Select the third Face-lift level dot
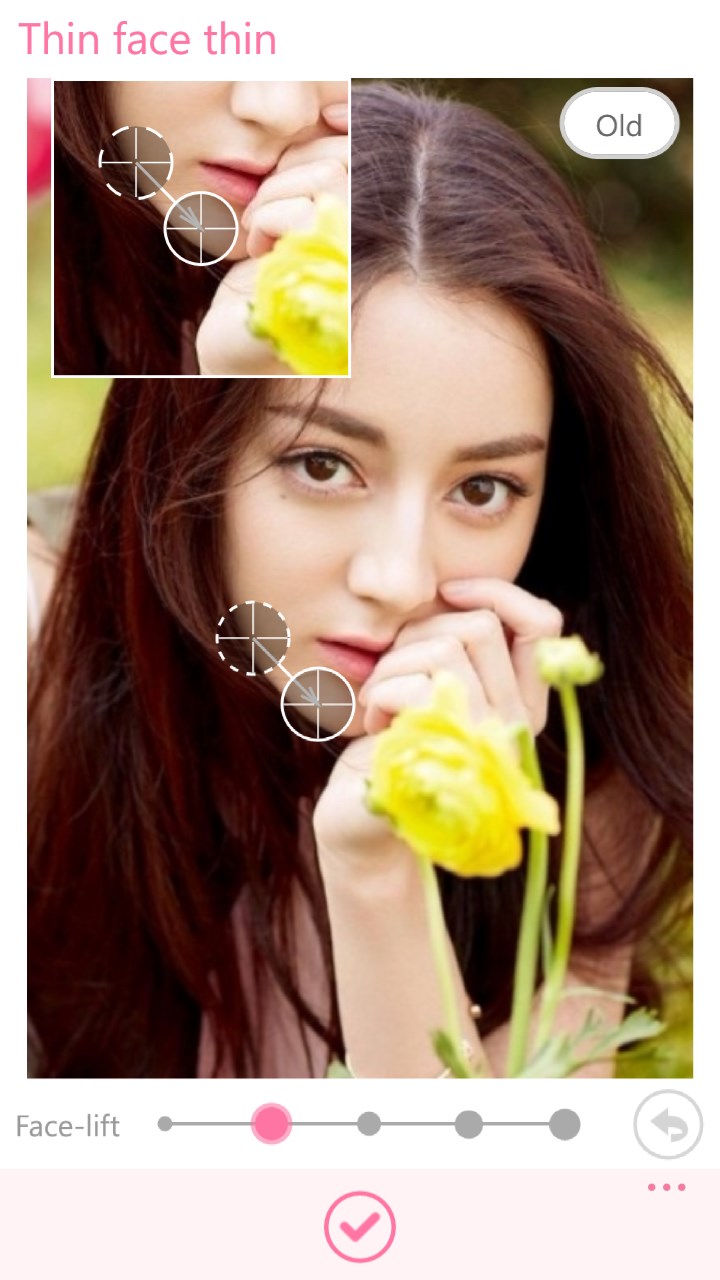The image size is (720, 1280). coord(369,1124)
